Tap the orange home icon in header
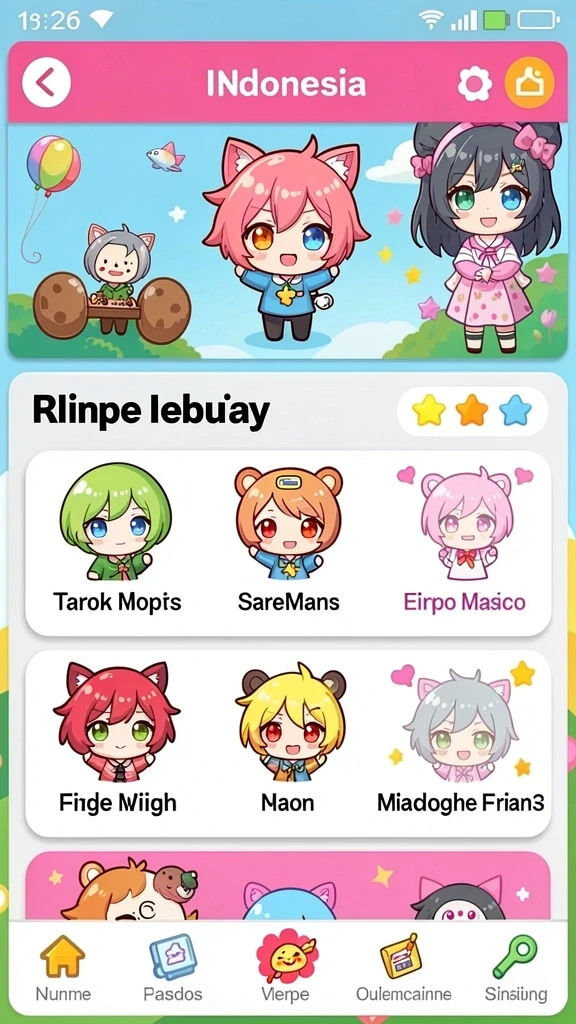 530,83
